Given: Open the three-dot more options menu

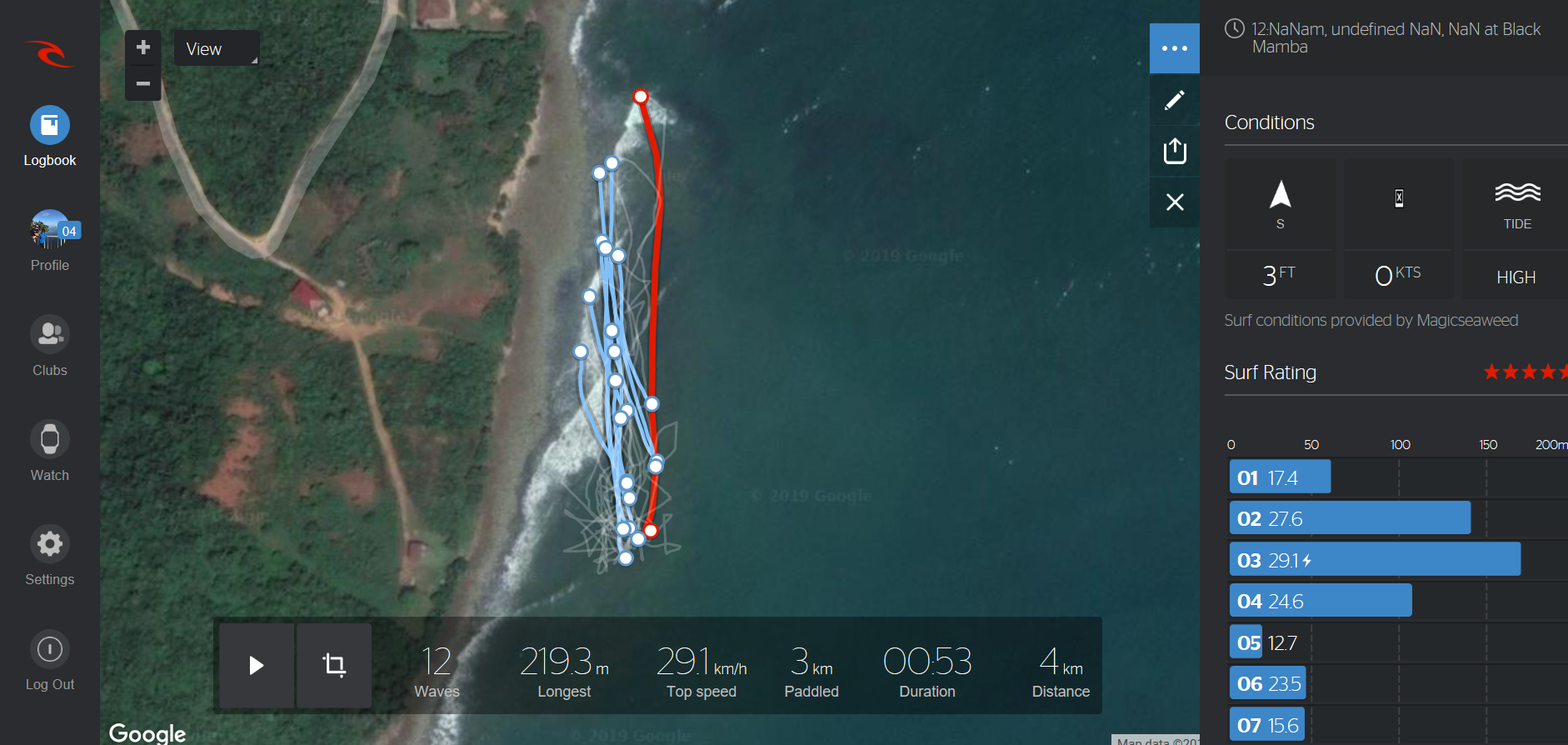Looking at the screenshot, I should click(x=1175, y=48).
